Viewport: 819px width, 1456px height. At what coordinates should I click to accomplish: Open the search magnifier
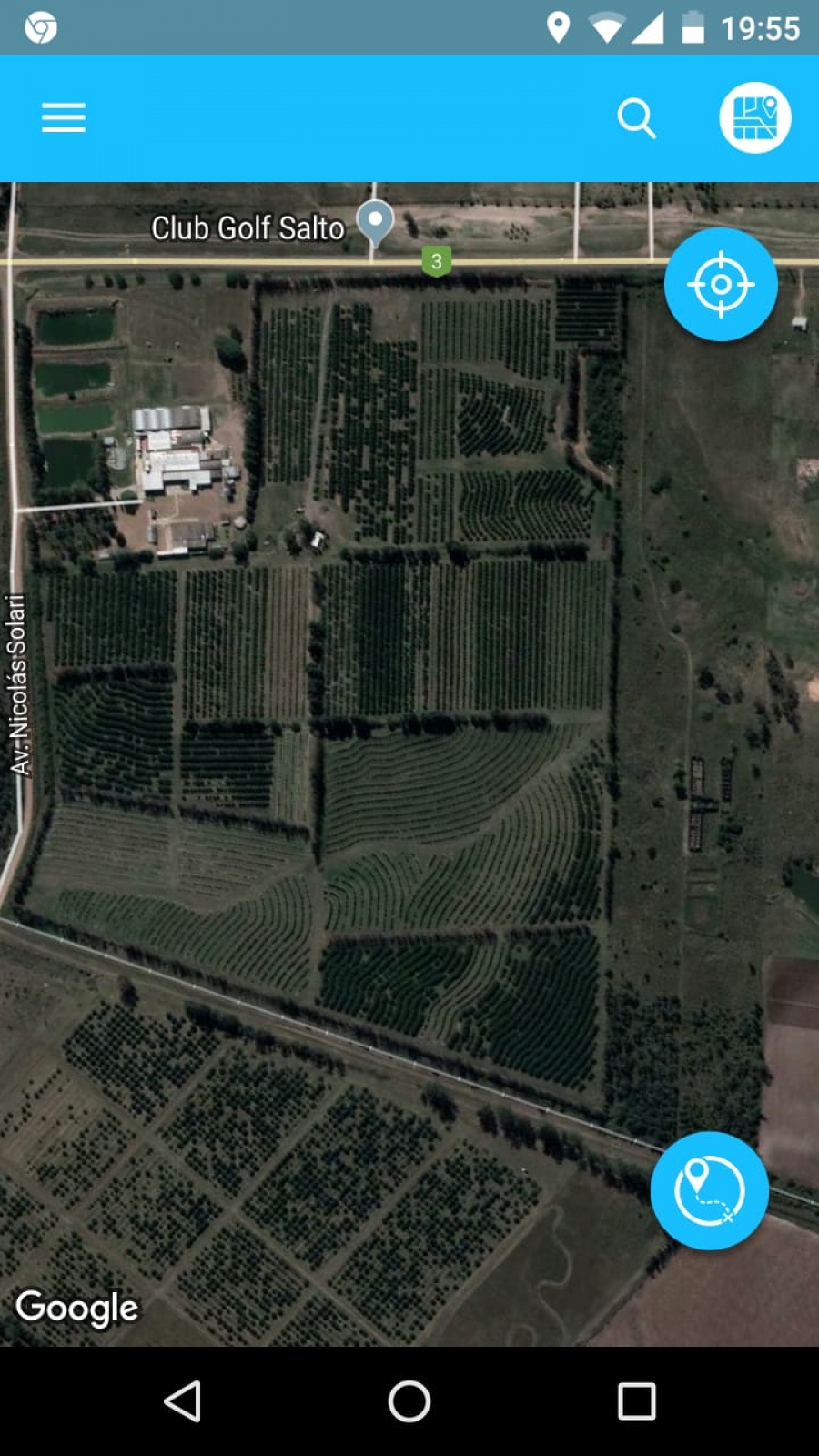[x=636, y=118]
